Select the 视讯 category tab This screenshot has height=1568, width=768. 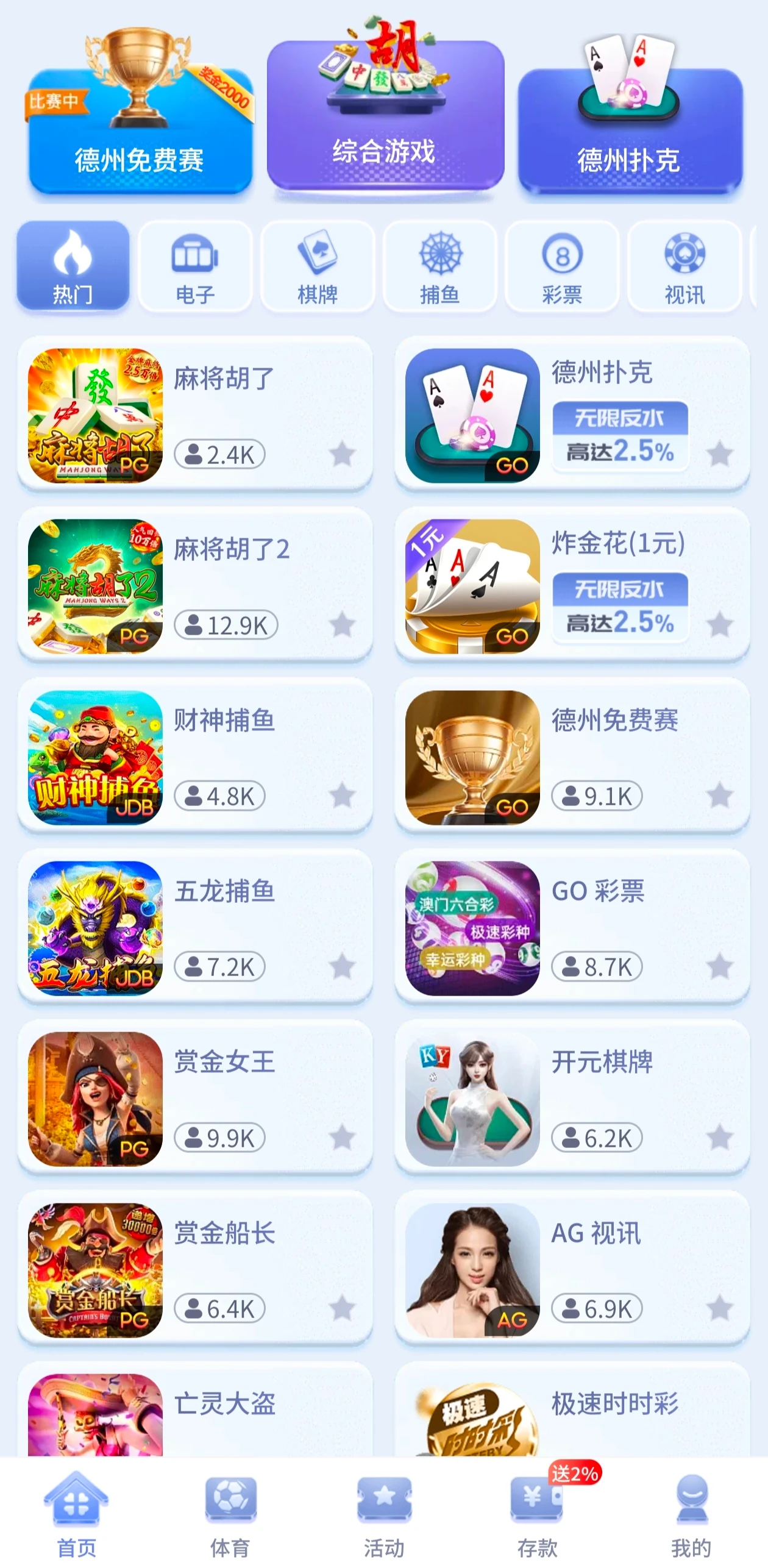684,267
